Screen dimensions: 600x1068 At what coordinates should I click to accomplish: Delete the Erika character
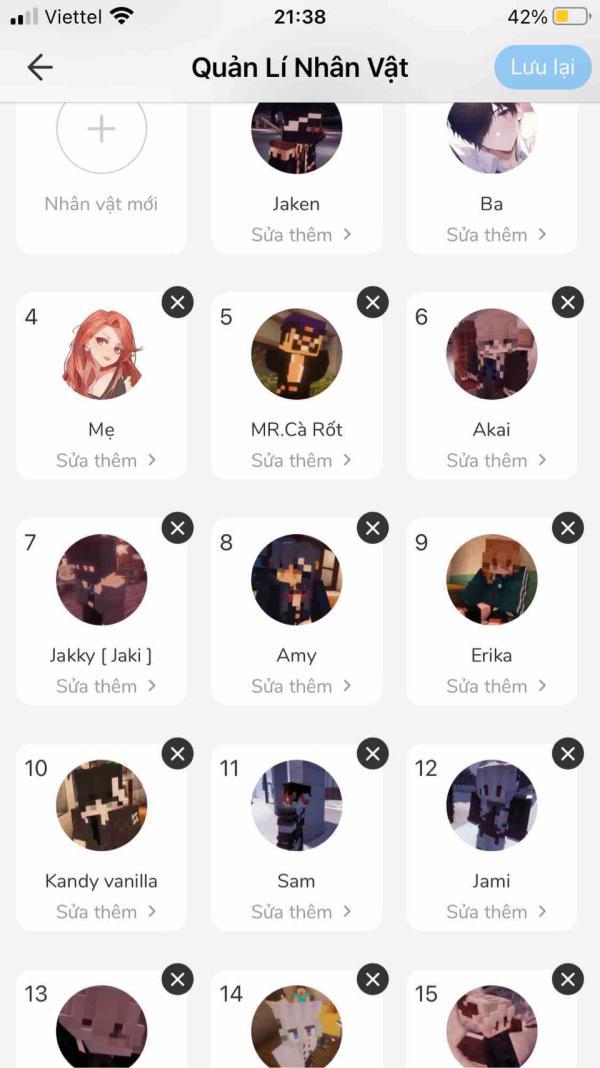coord(567,527)
